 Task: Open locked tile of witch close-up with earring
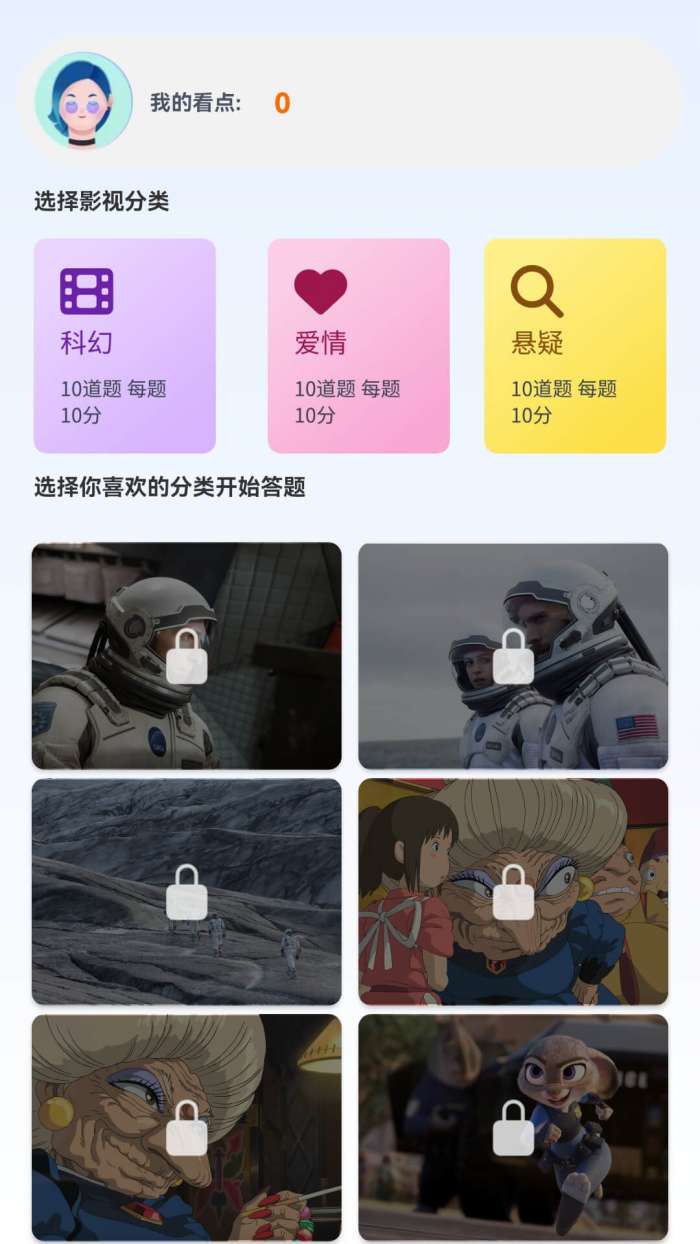pos(187,1128)
